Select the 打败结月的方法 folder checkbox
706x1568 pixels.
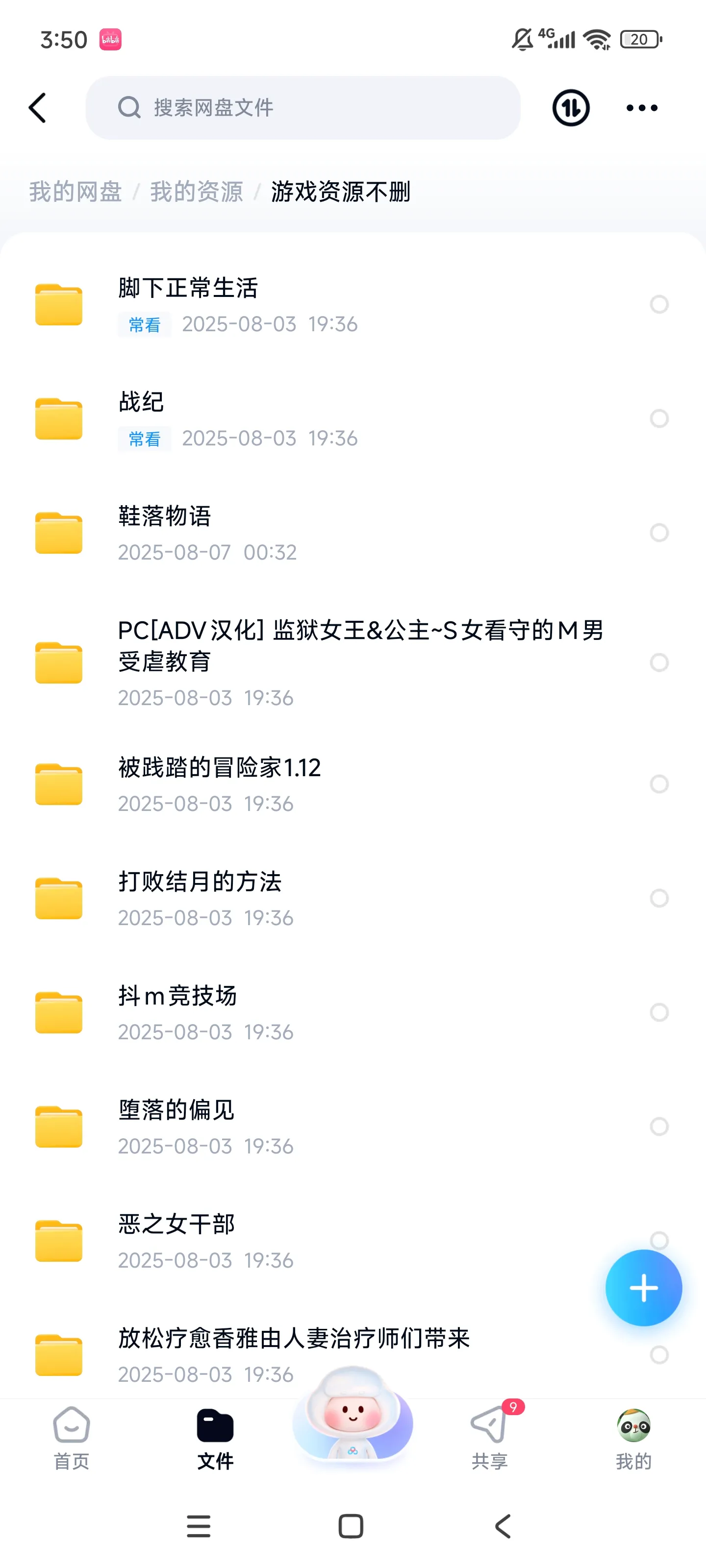point(659,898)
